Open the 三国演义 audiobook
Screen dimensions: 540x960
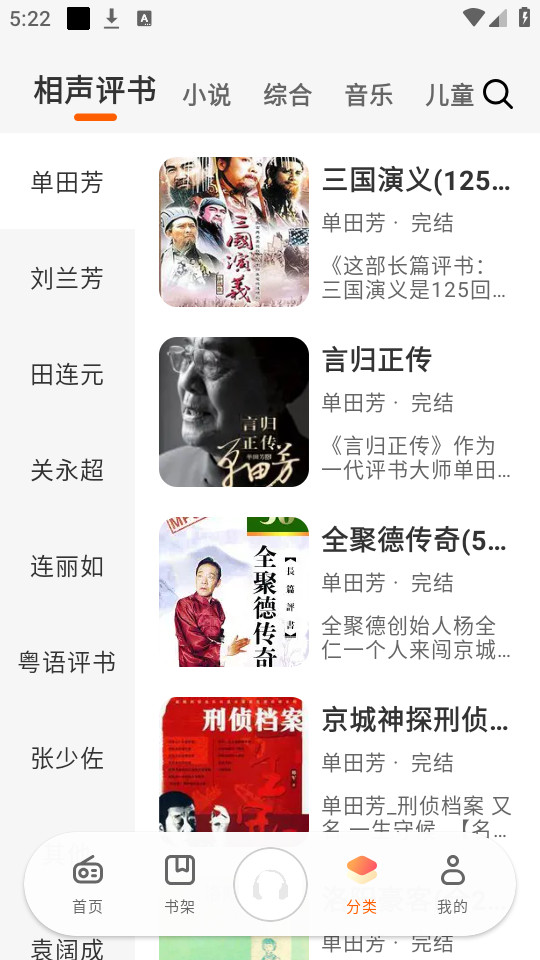[x=336, y=231]
